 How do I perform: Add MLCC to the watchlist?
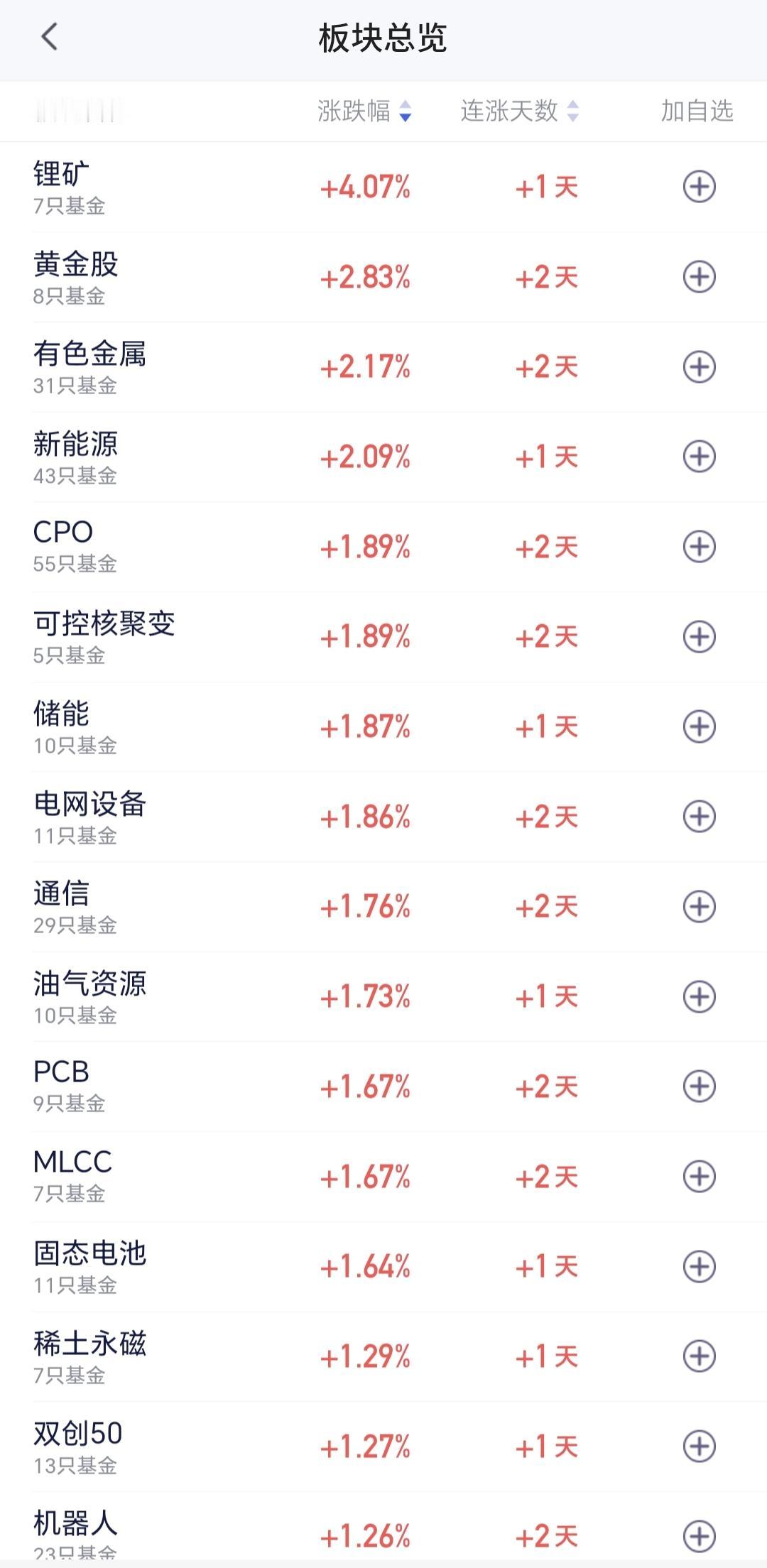tap(699, 1177)
